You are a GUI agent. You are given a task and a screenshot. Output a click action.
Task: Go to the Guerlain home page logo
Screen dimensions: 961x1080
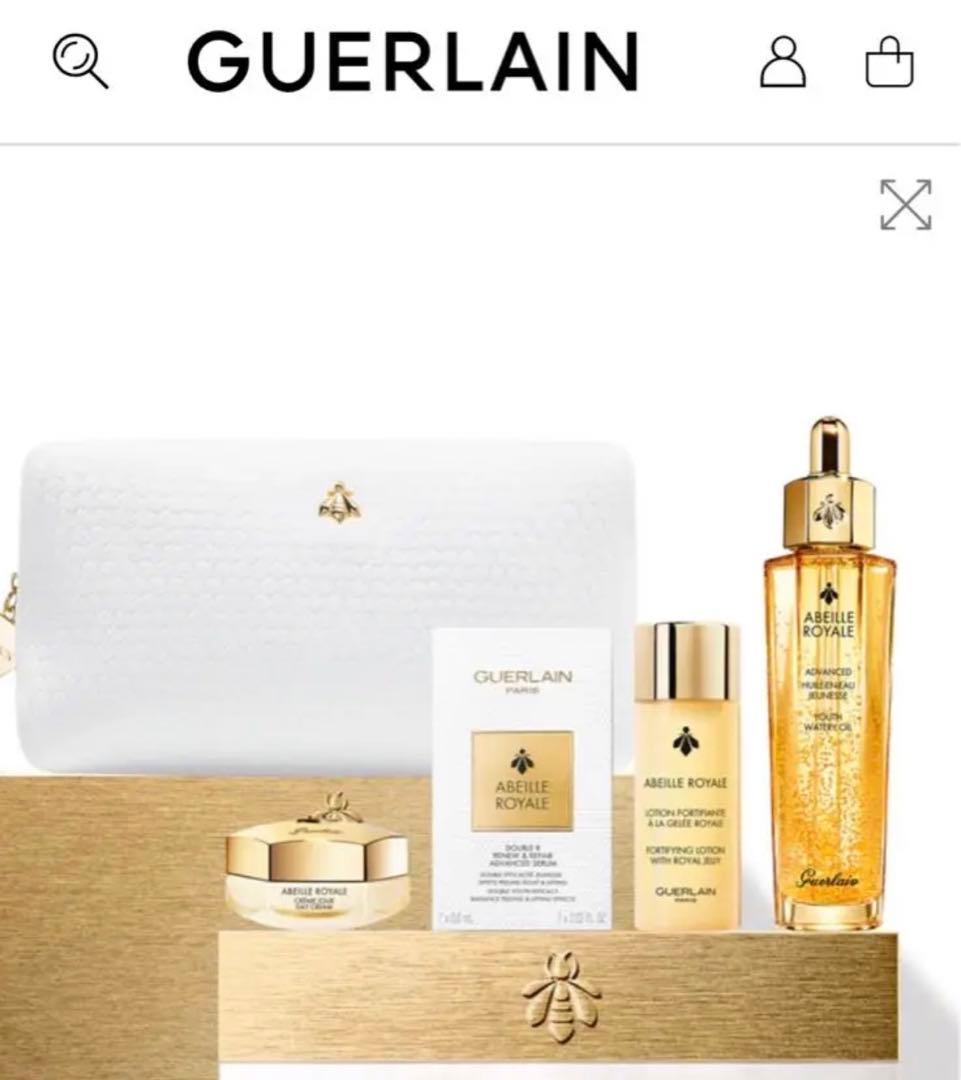click(x=412, y=62)
